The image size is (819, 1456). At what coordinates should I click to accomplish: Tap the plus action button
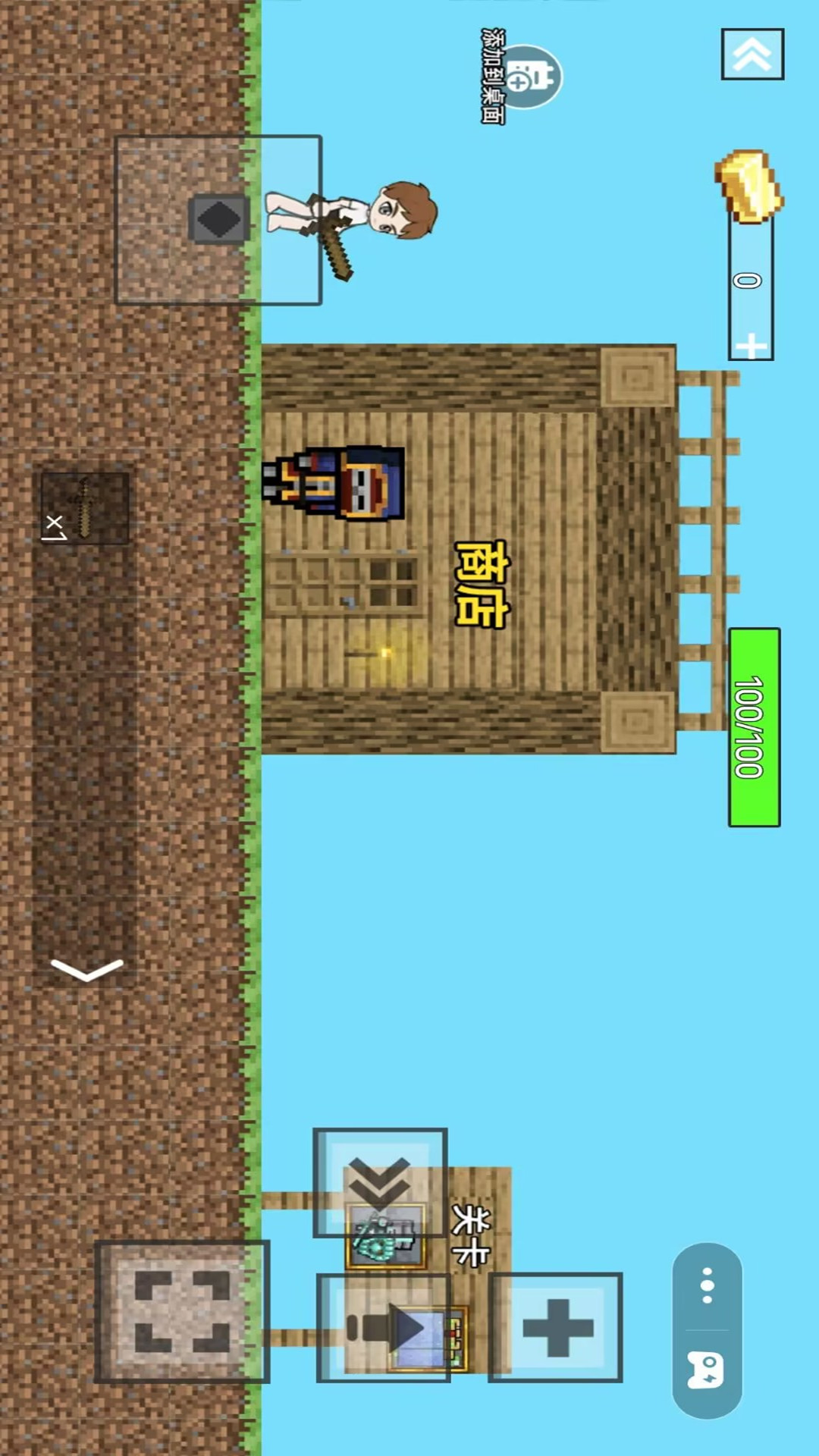(556, 1328)
